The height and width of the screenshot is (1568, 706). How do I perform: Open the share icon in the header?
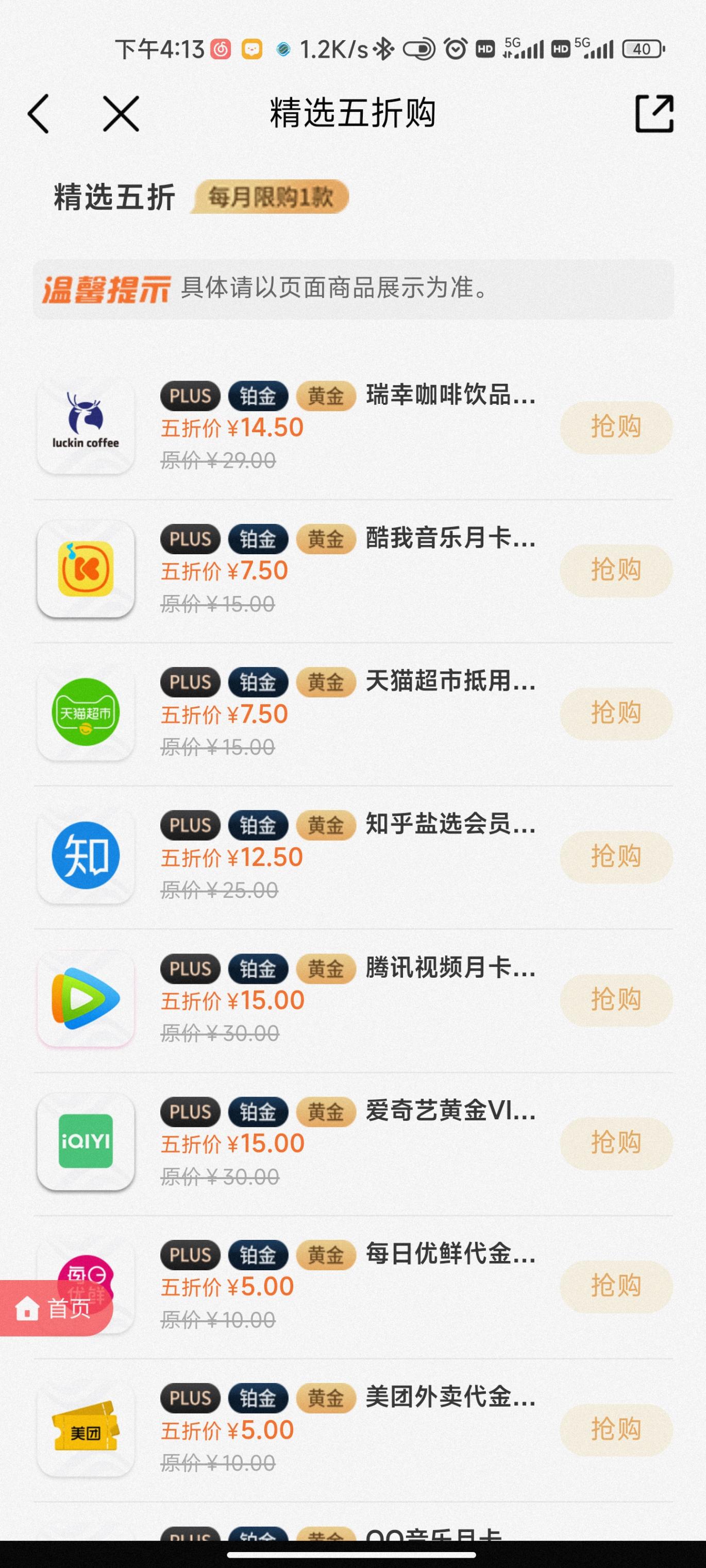(x=654, y=114)
